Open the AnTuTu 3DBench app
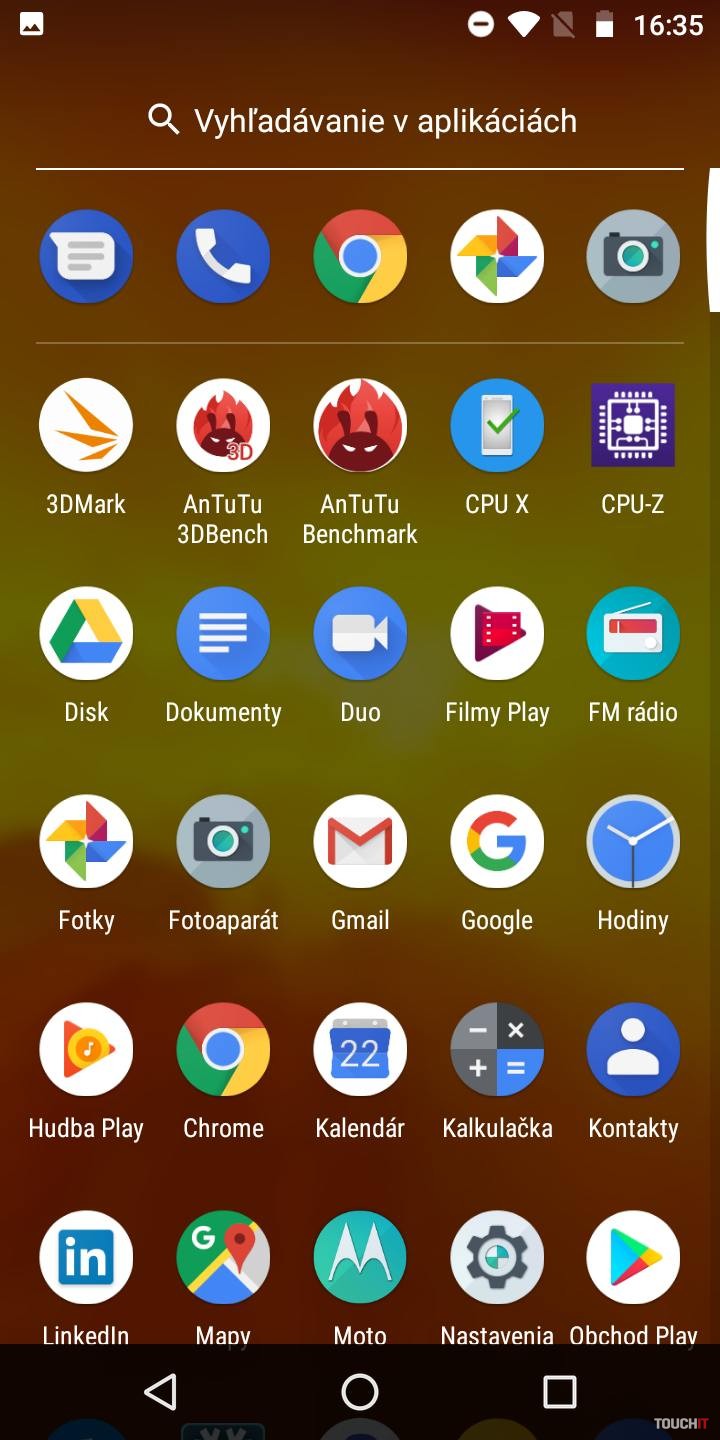The width and height of the screenshot is (720, 1440). point(223,425)
